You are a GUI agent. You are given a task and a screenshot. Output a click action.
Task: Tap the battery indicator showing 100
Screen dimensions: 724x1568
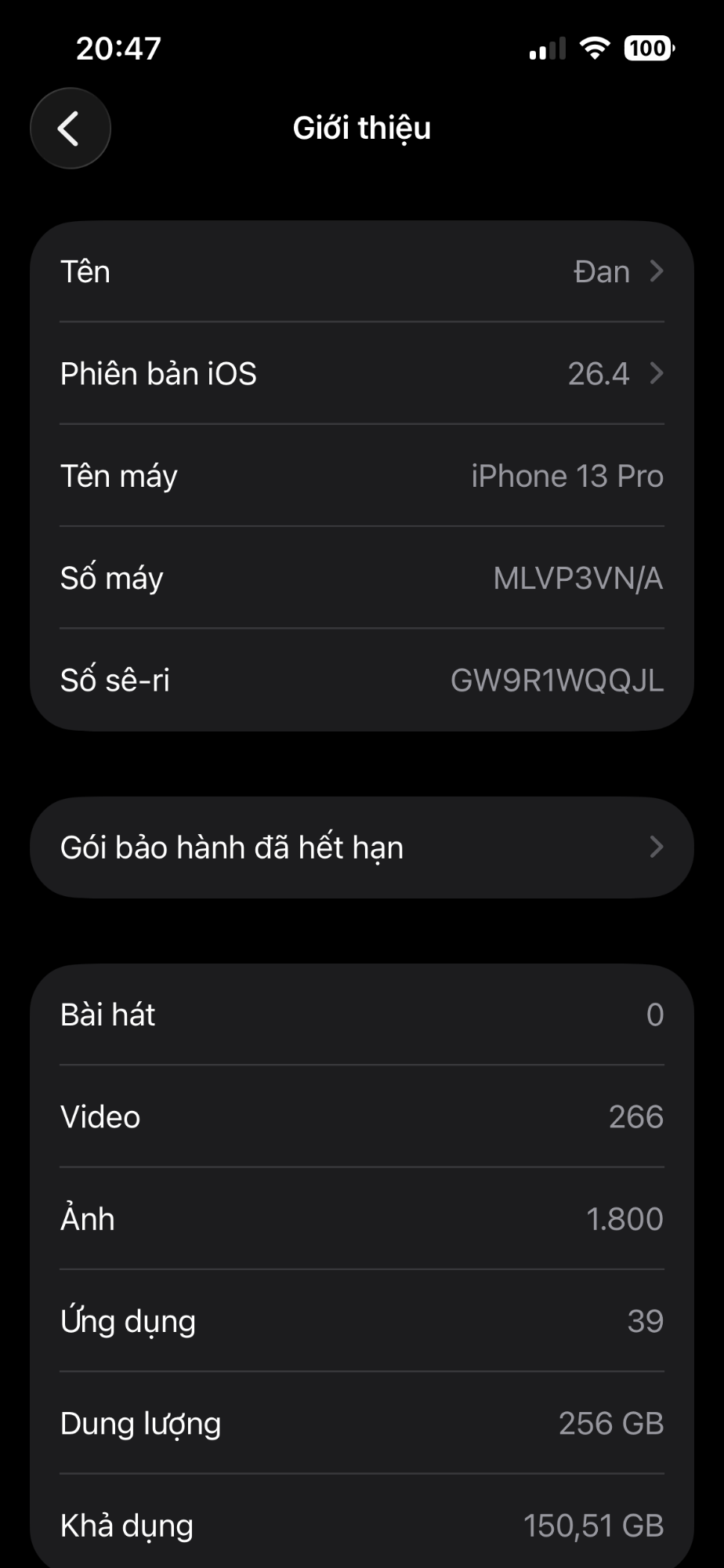pos(648,48)
